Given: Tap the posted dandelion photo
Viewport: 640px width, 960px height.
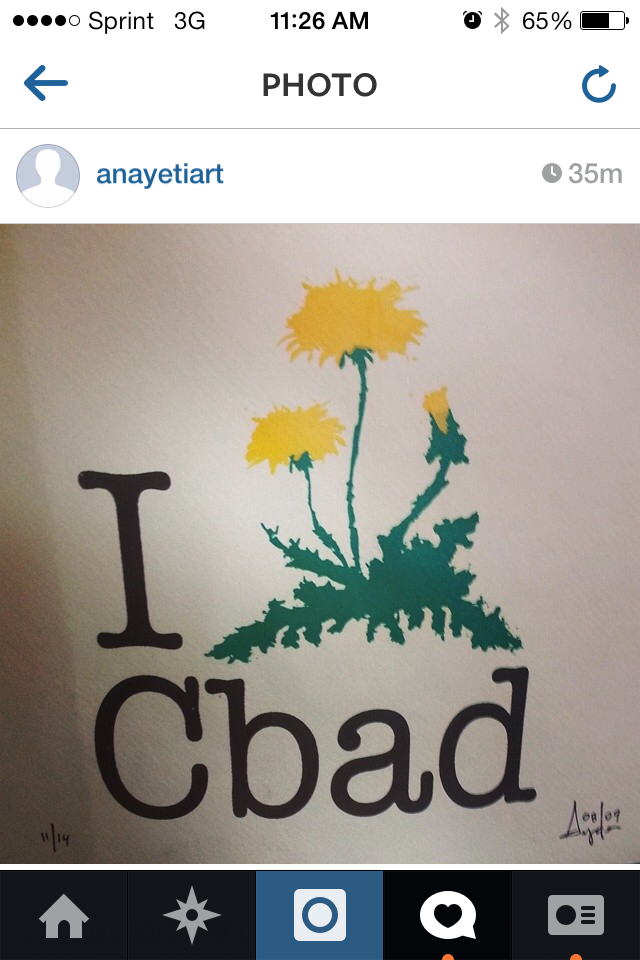Looking at the screenshot, I should click(320, 543).
